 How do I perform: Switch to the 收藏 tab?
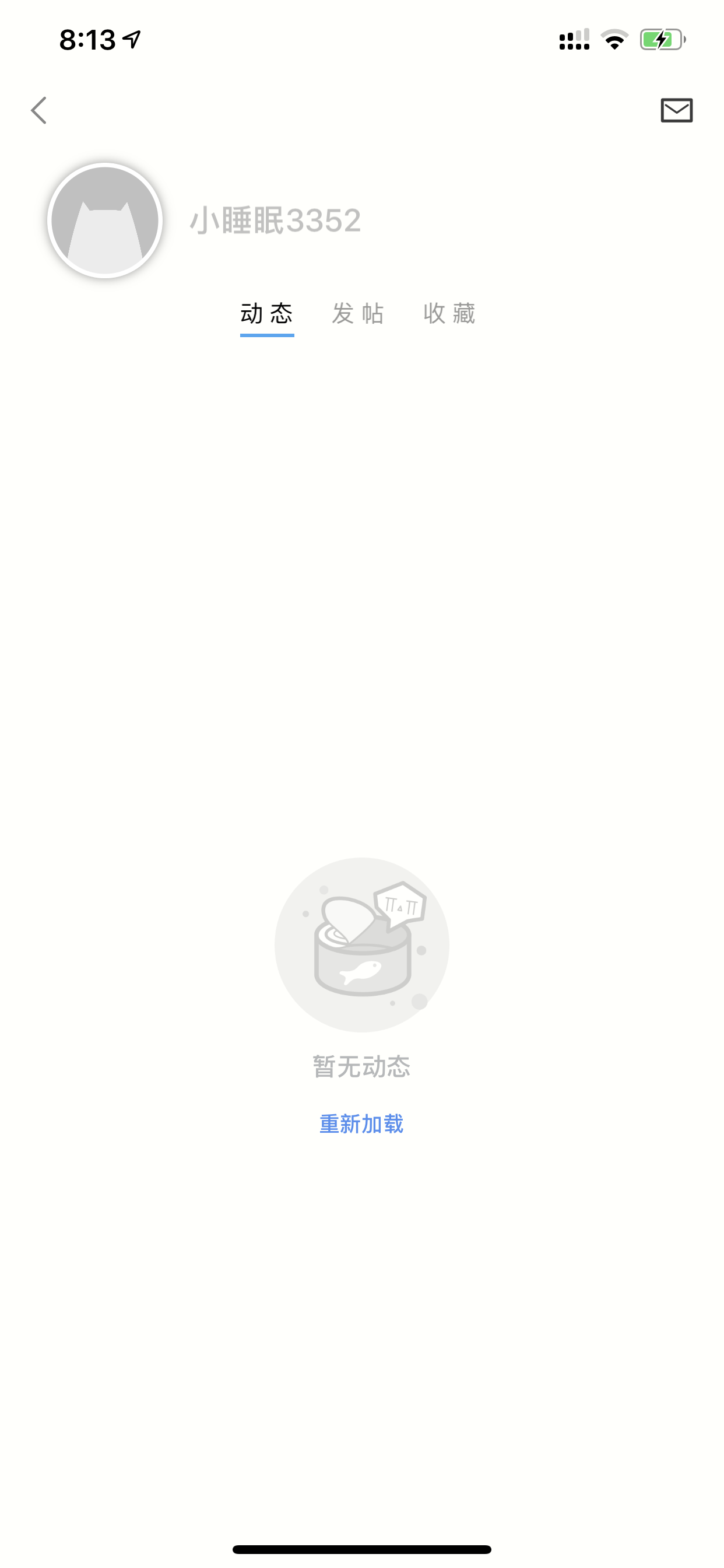(449, 314)
